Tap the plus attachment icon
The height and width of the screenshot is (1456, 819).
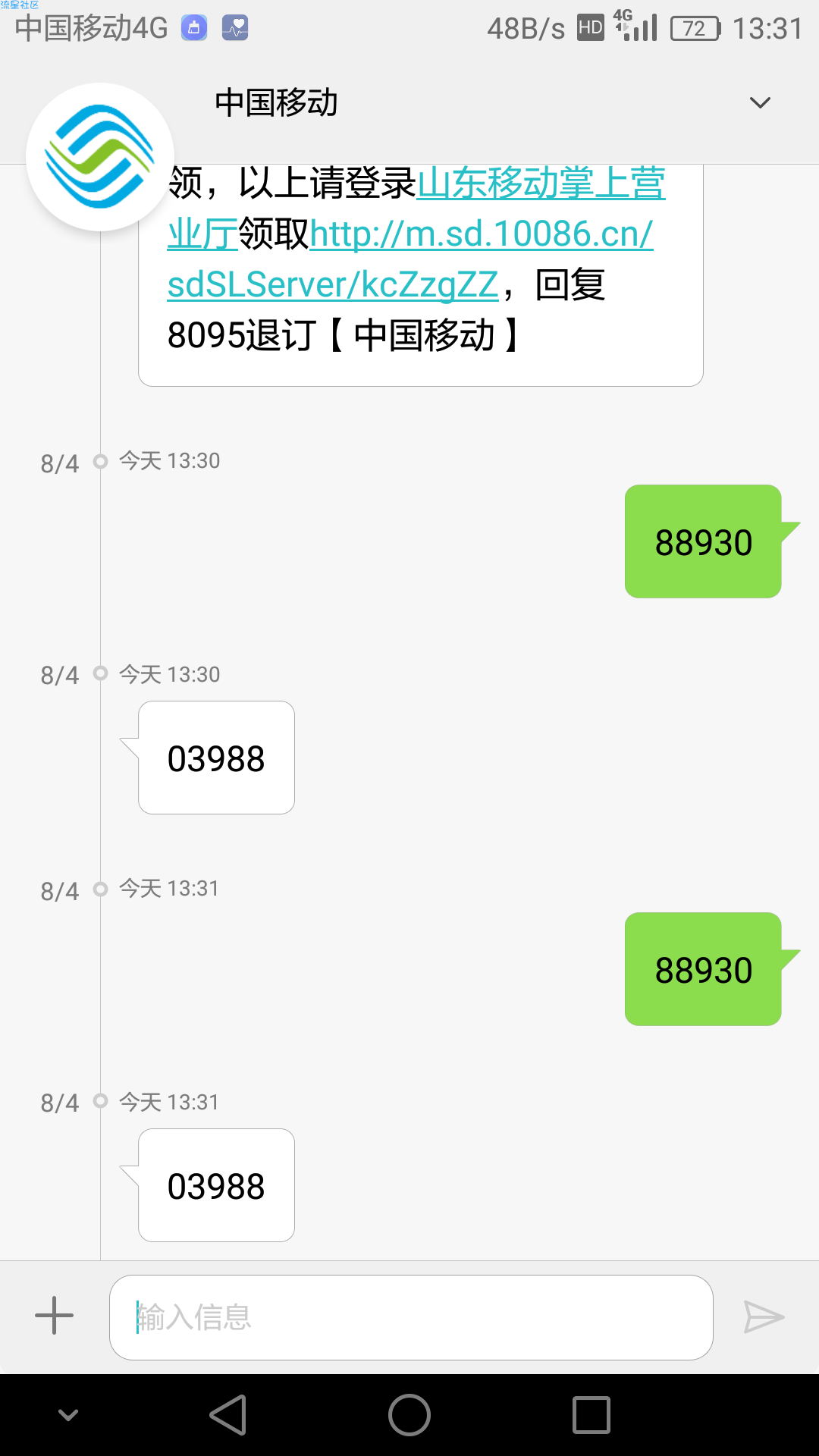pyautogui.click(x=55, y=1315)
